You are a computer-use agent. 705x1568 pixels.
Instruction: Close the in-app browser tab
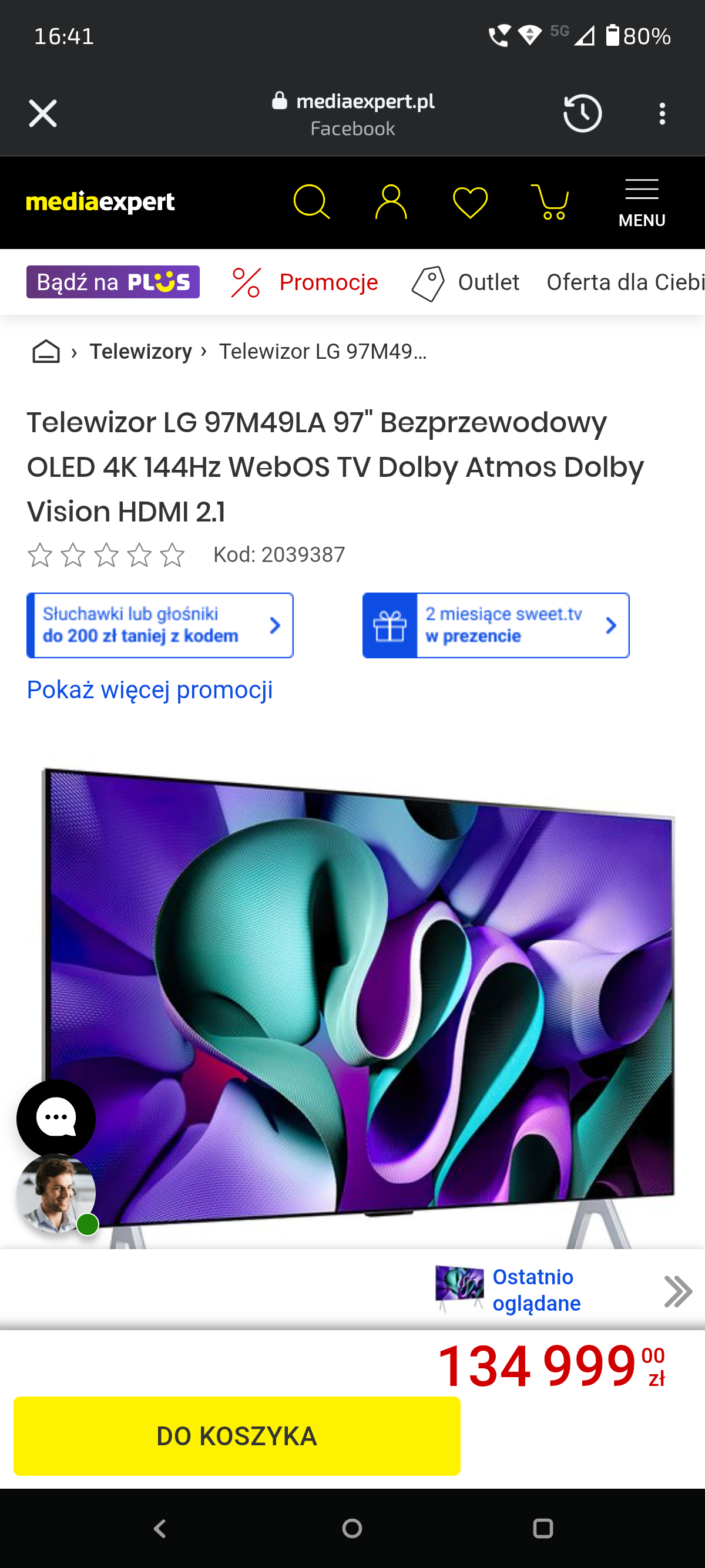click(43, 113)
